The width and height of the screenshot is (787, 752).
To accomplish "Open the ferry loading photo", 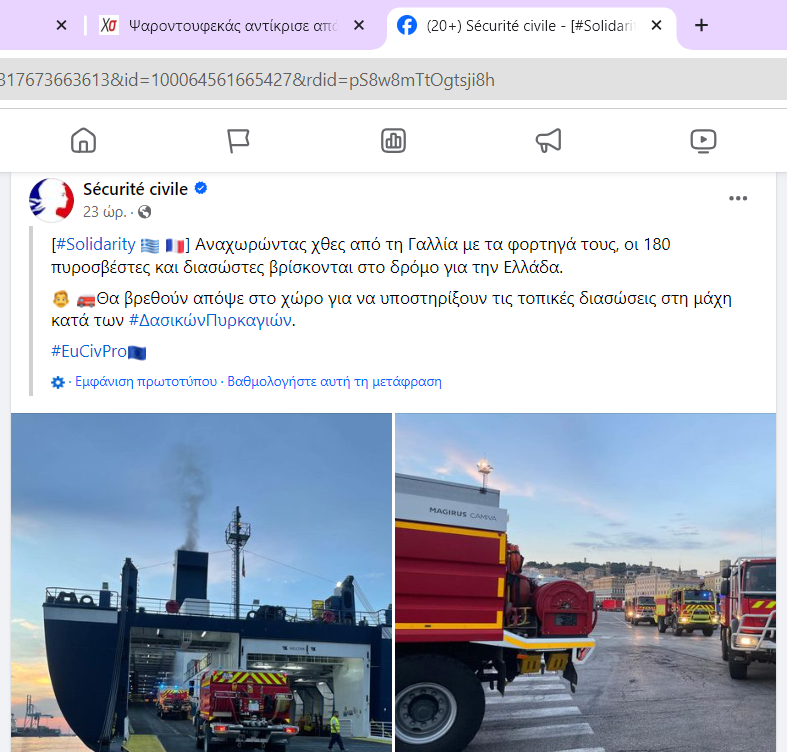I will tap(201, 582).
